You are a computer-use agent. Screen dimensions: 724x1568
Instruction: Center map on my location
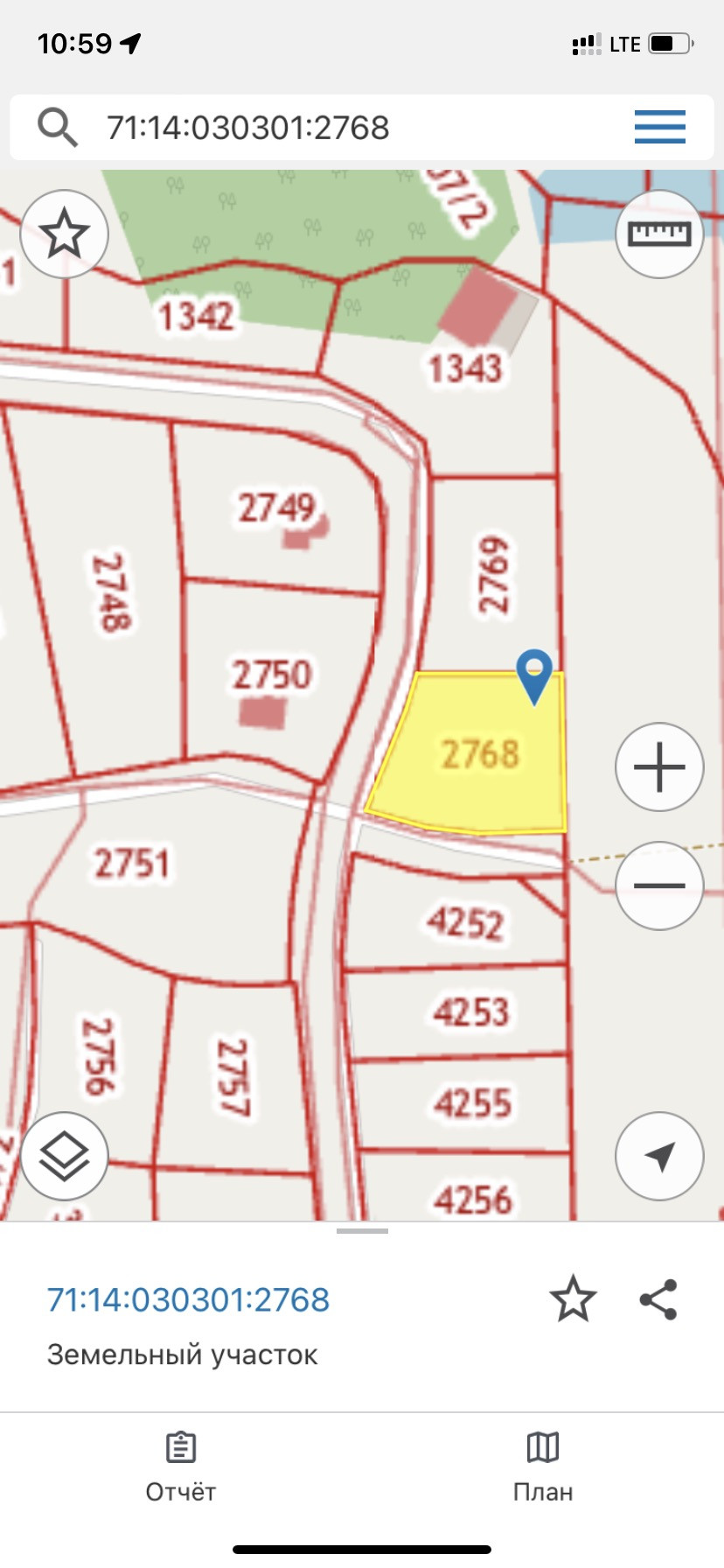click(x=659, y=1156)
